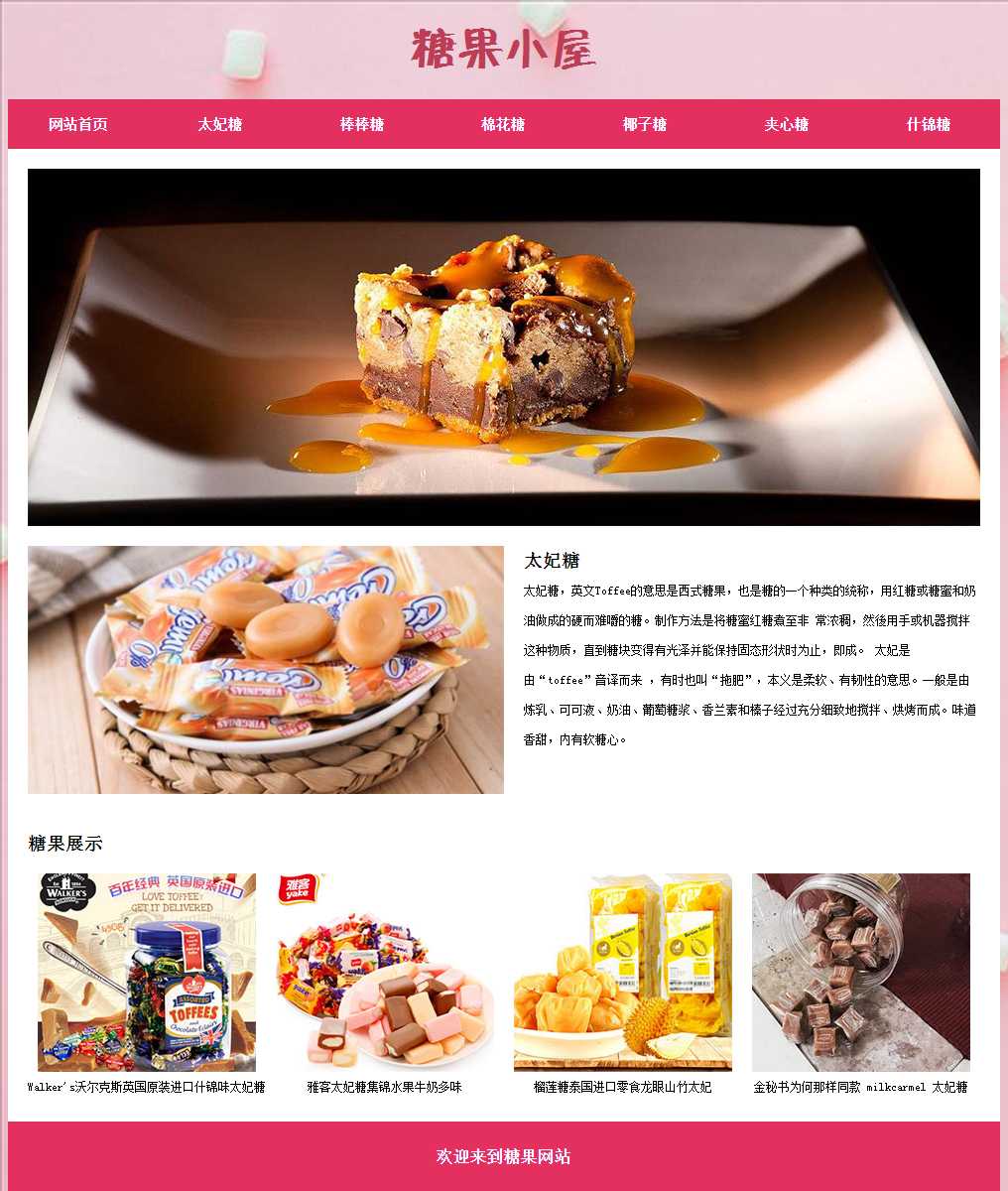Go to the 太妃糖 page

[x=220, y=124]
